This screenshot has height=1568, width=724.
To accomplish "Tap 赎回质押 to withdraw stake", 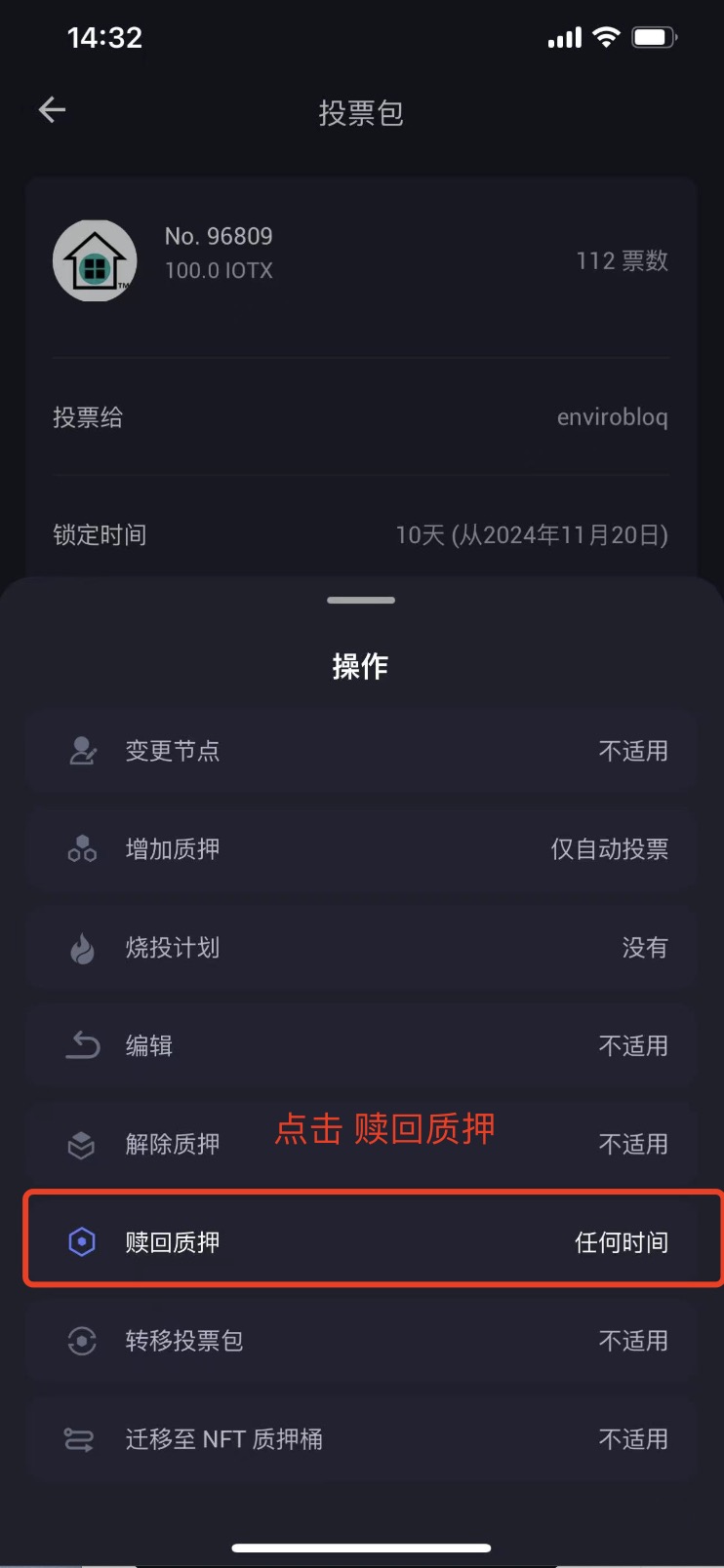I will [x=361, y=1242].
